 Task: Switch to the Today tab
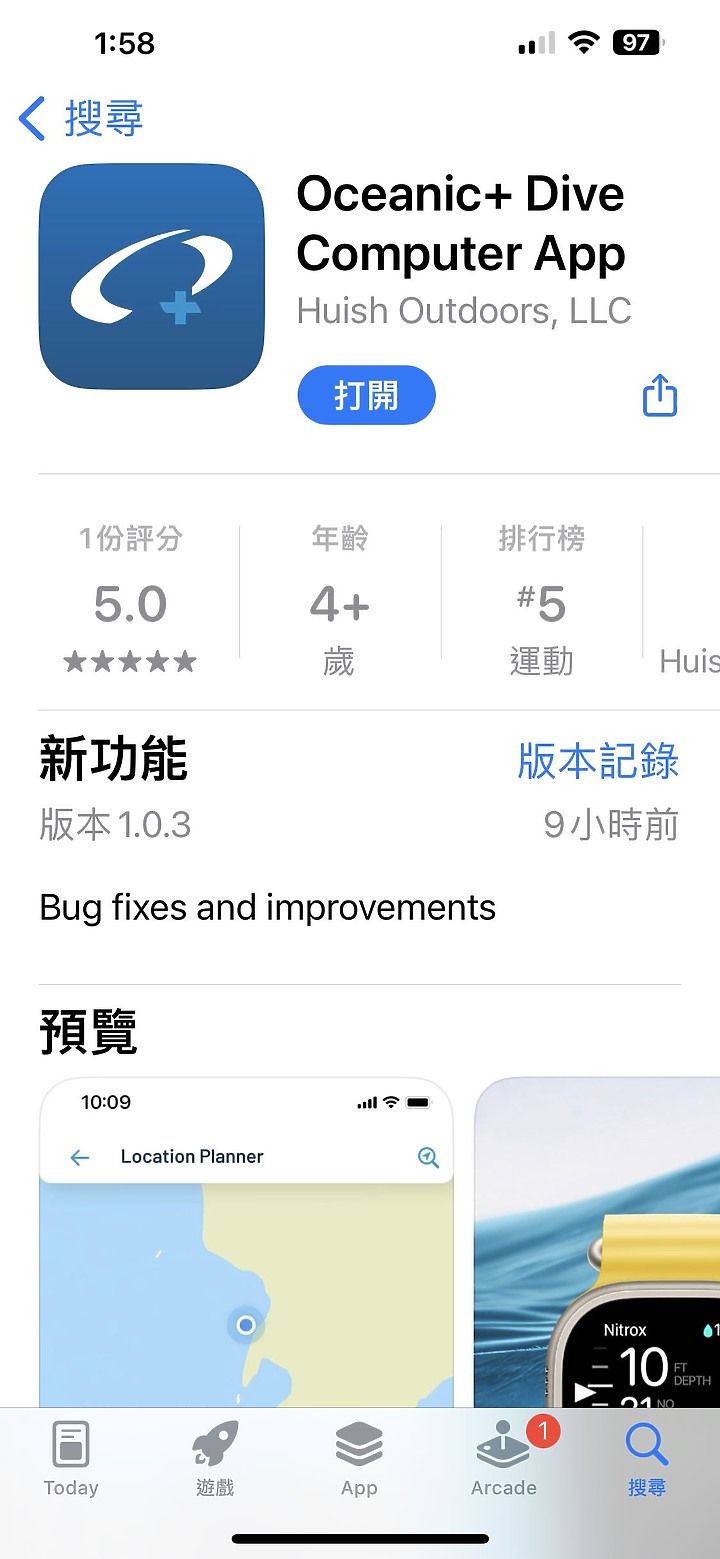71,1459
